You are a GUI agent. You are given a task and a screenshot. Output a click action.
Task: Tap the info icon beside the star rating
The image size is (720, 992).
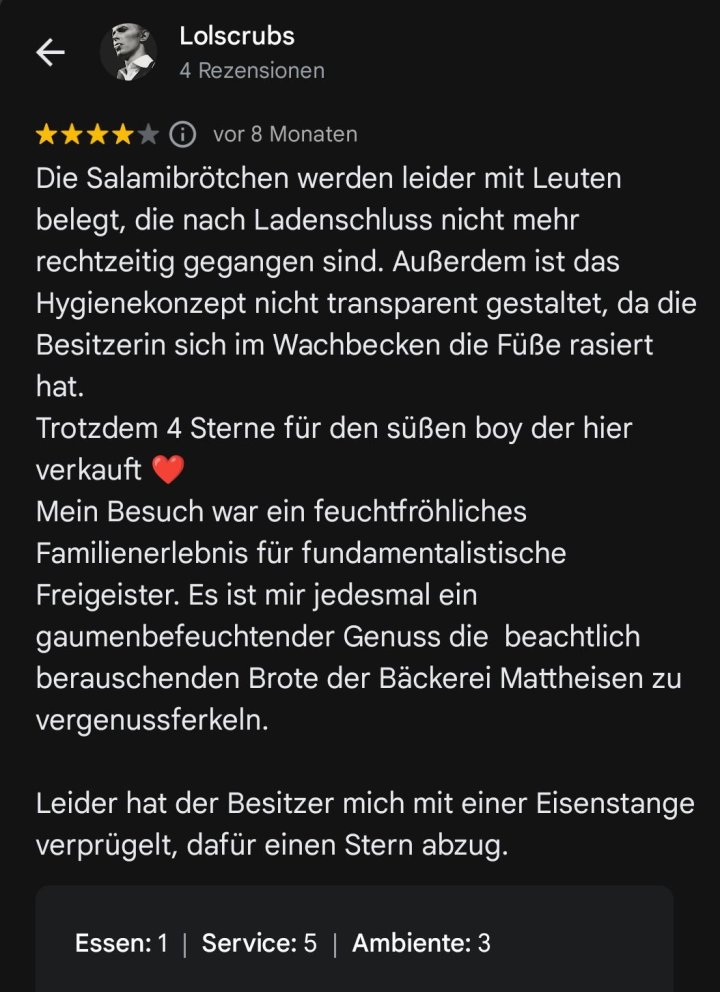coord(182,134)
